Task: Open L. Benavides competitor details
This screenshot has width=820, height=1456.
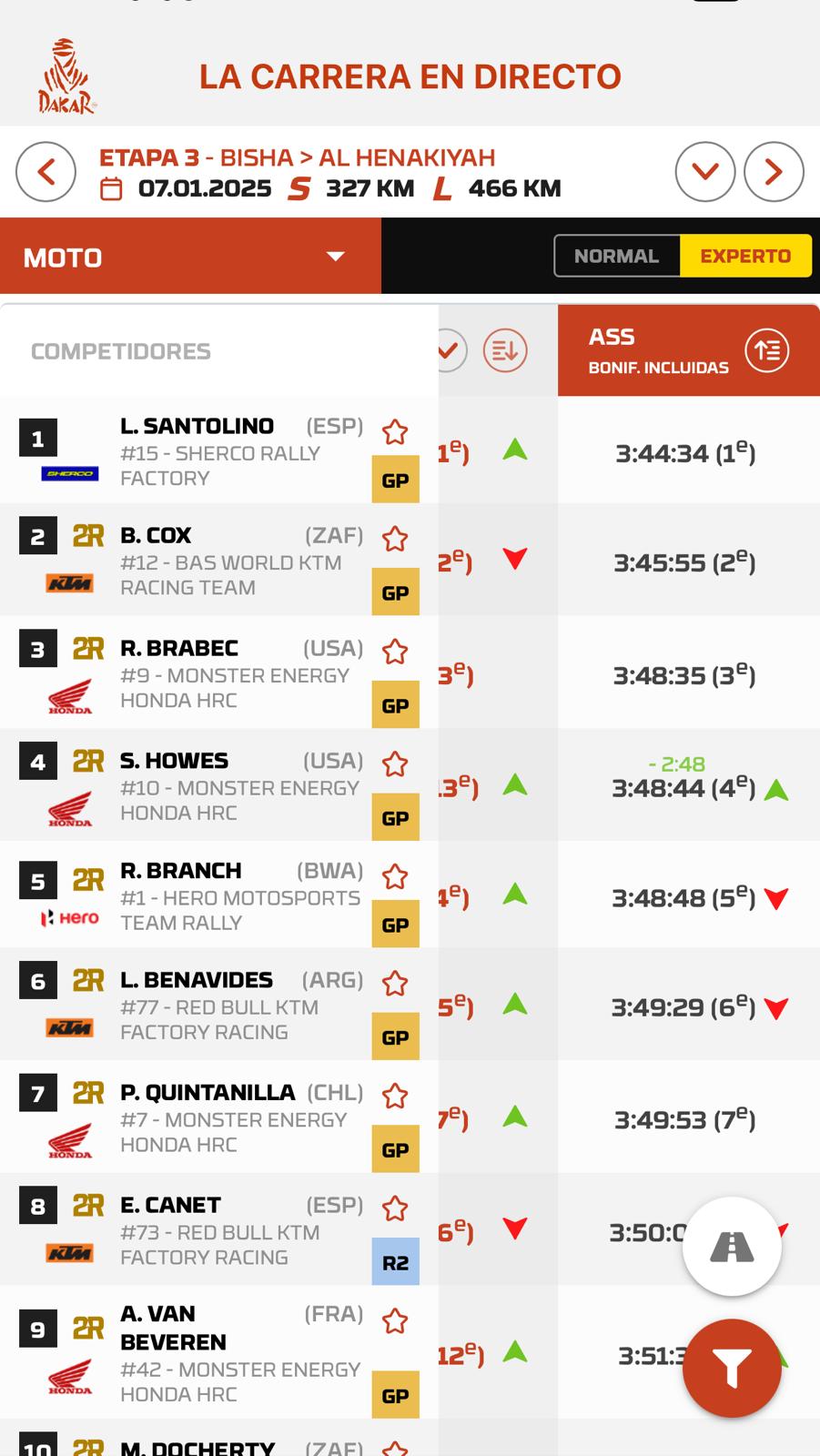Action: (218, 1006)
